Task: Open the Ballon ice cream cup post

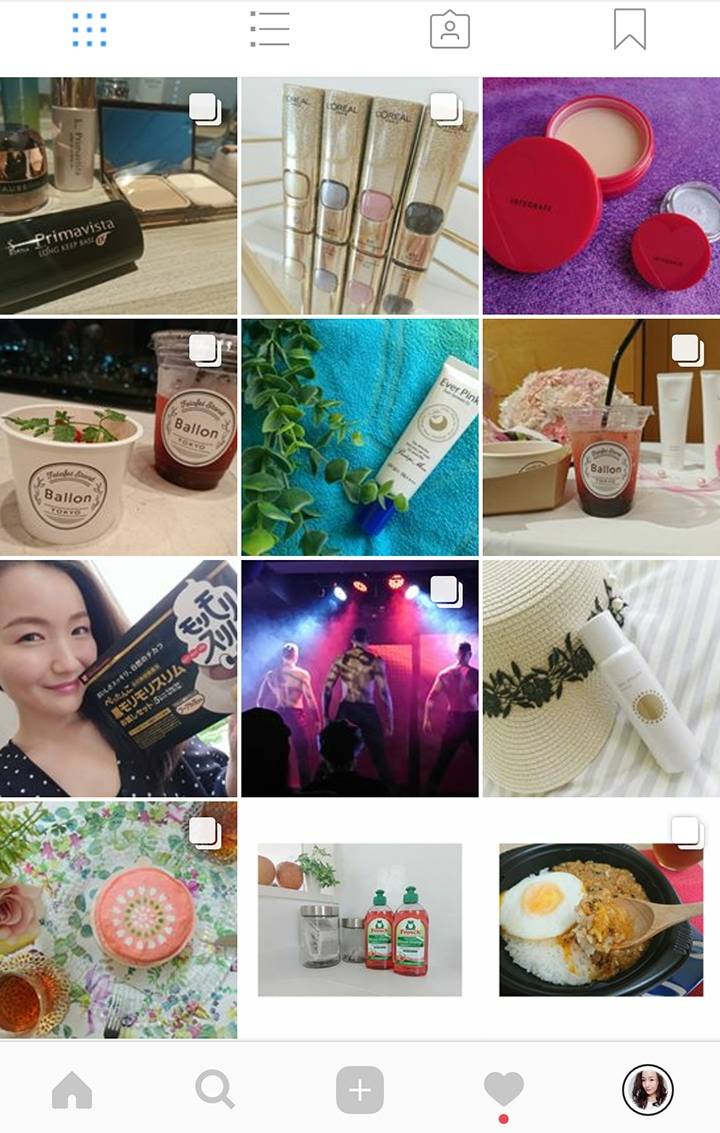Action: coord(118,437)
